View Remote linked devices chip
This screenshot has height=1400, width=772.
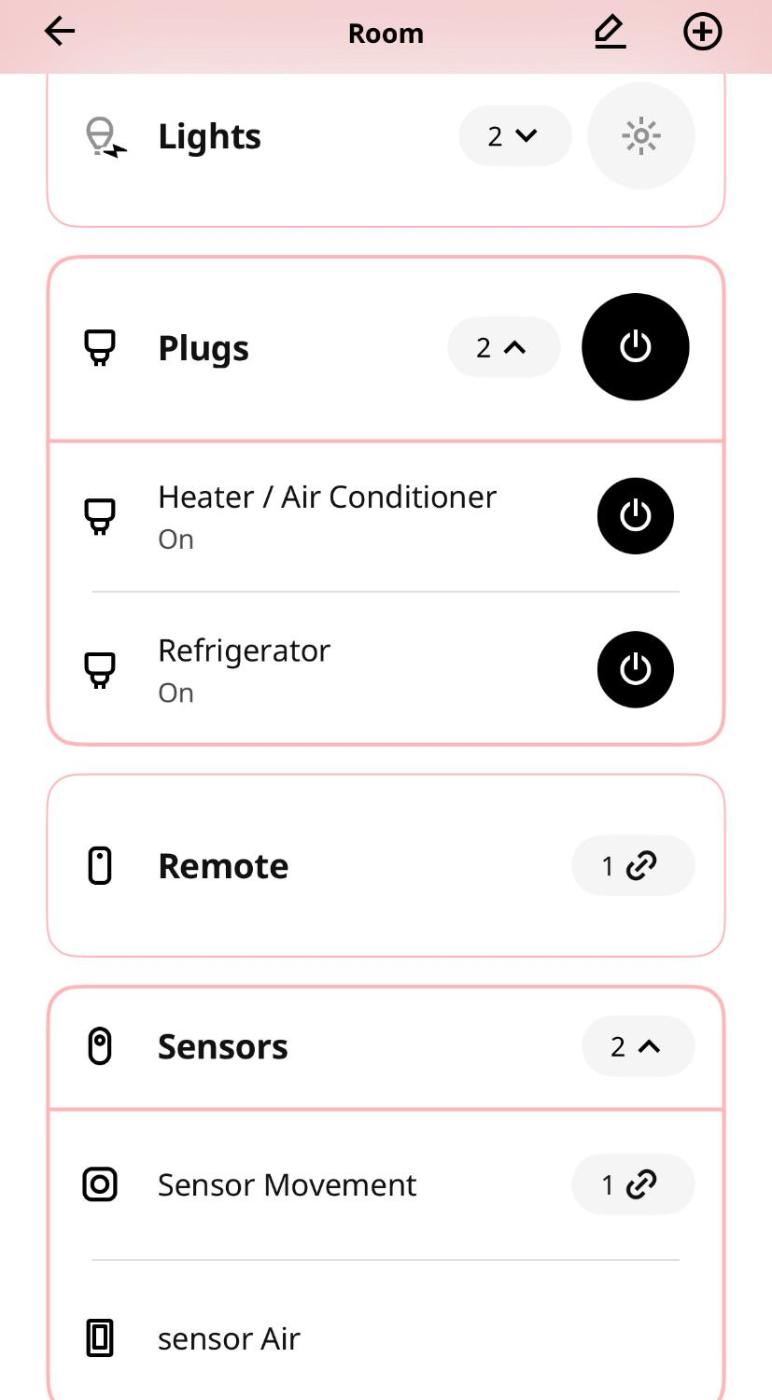(632, 866)
